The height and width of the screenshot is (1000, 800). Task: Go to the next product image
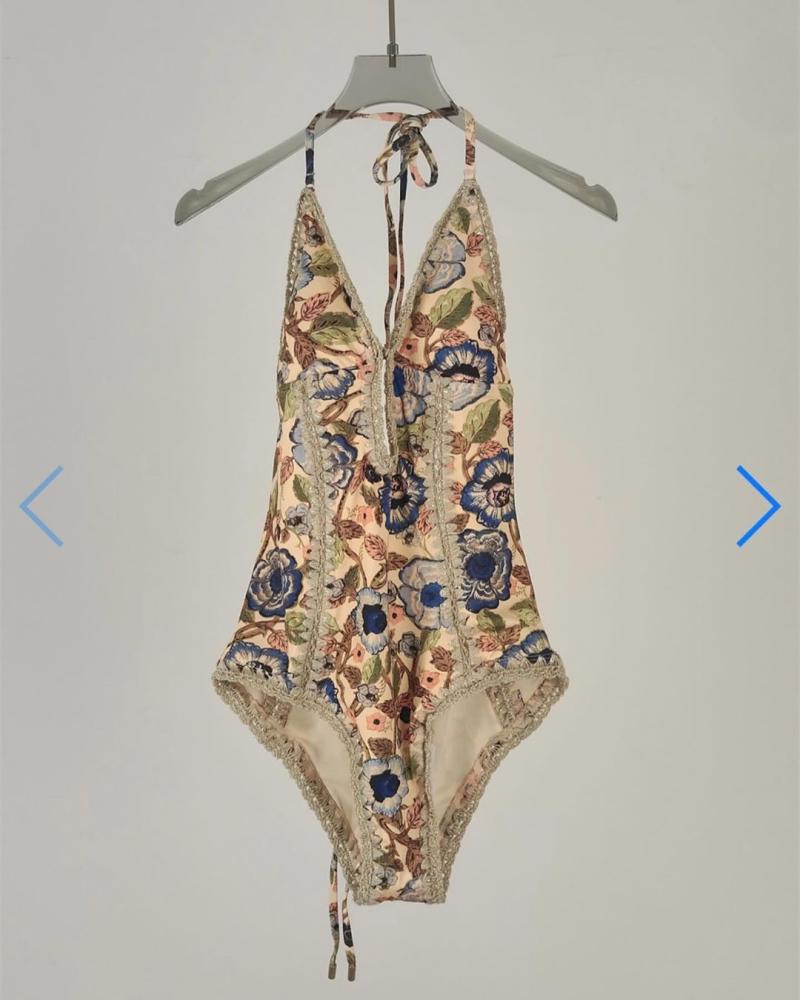click(758, 506)
